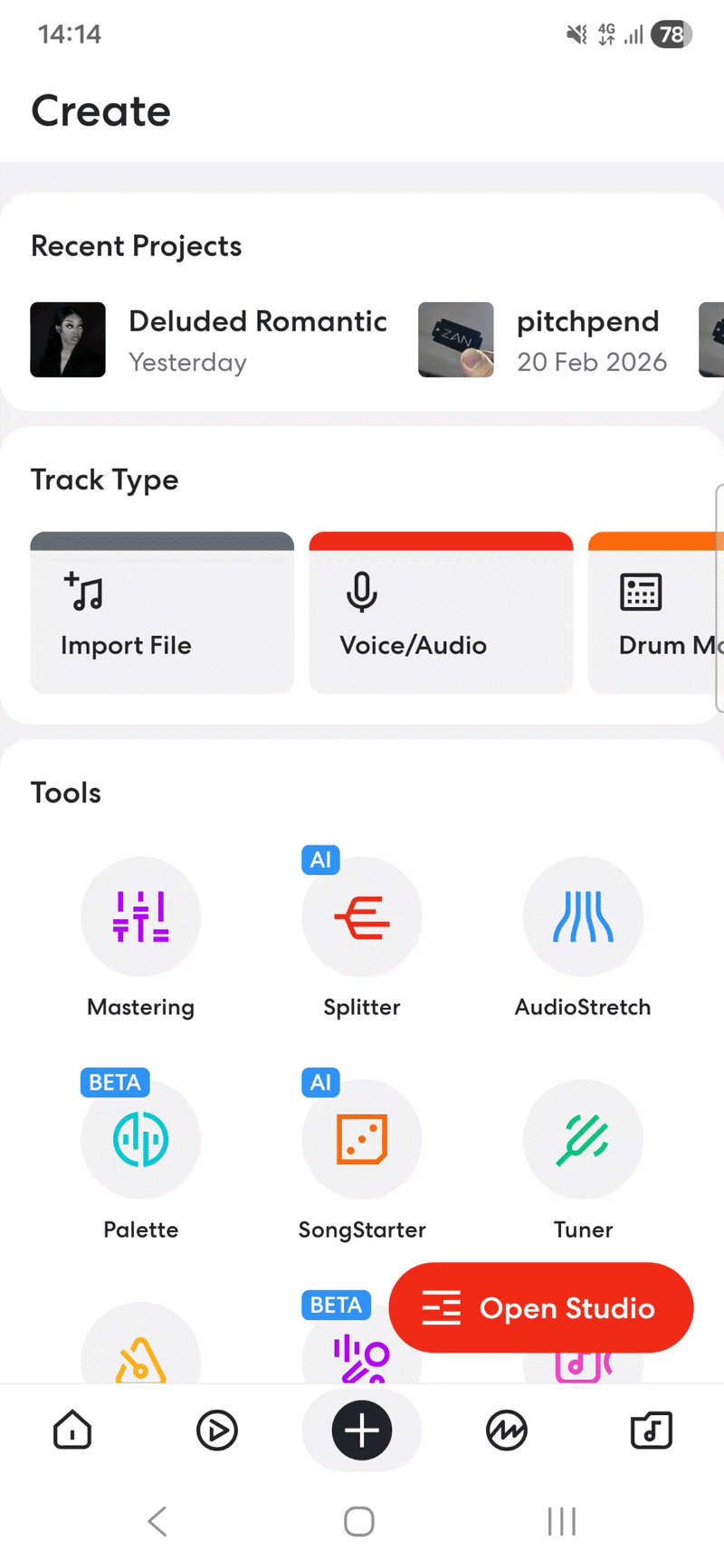The width and height of the screenshot is (724, 1568).
Task: Select the Drum Machine track type
Action: tap(654, 613)
